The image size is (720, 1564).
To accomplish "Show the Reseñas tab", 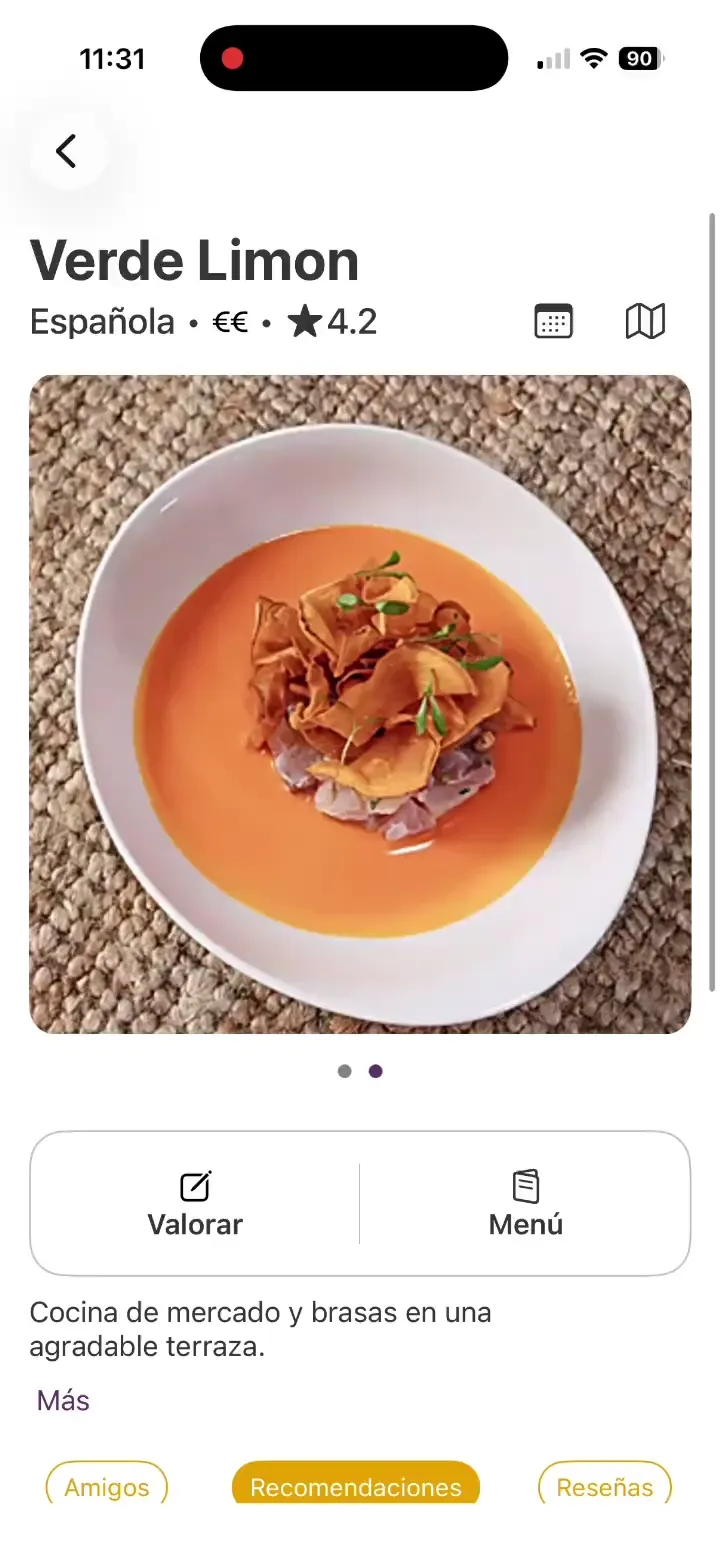I will coord(605,1486).
